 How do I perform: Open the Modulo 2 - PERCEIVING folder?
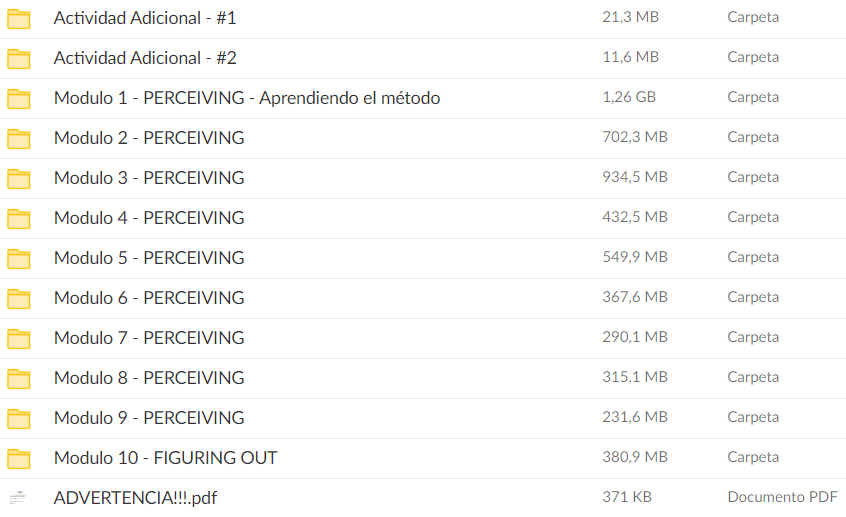(x=149, y=138)
